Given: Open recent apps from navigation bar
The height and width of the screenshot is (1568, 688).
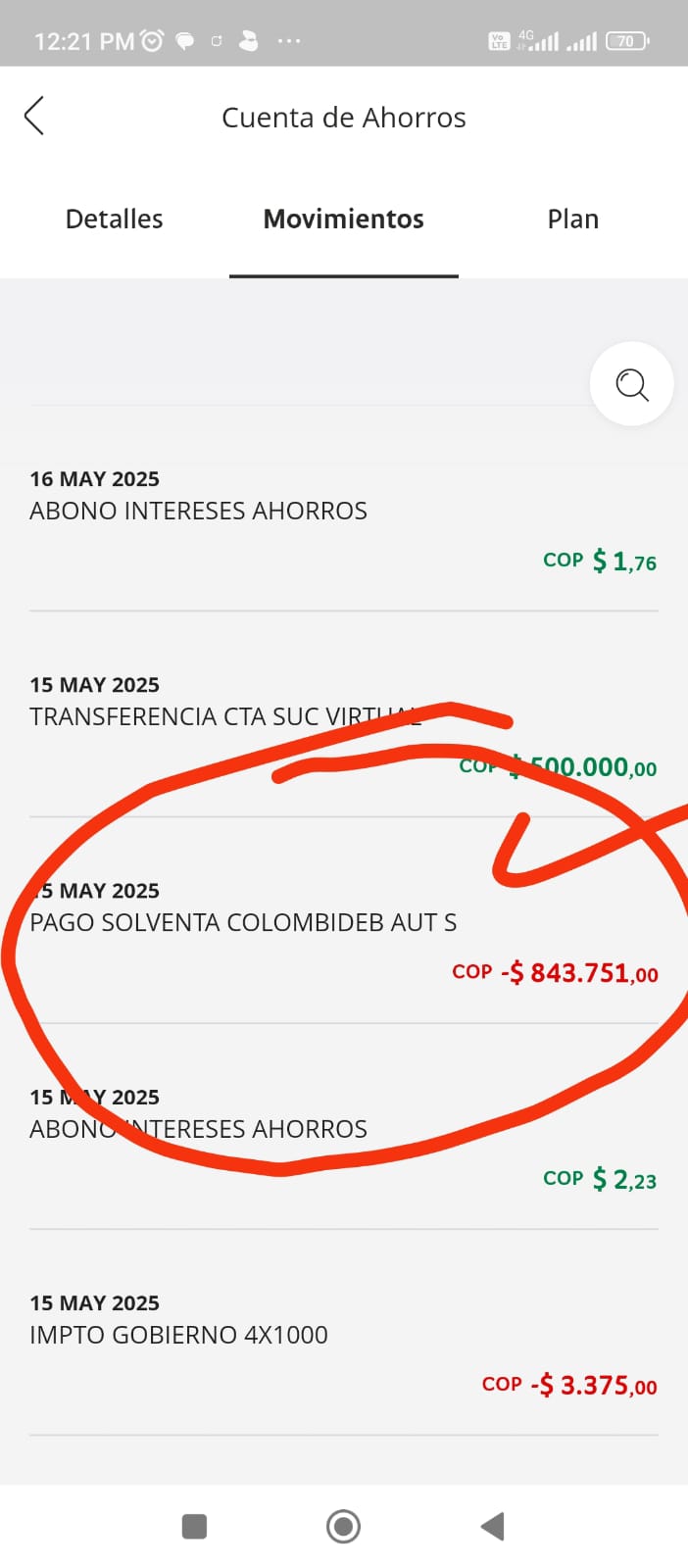Looking at the screenshot, I should click(194, 1526).
